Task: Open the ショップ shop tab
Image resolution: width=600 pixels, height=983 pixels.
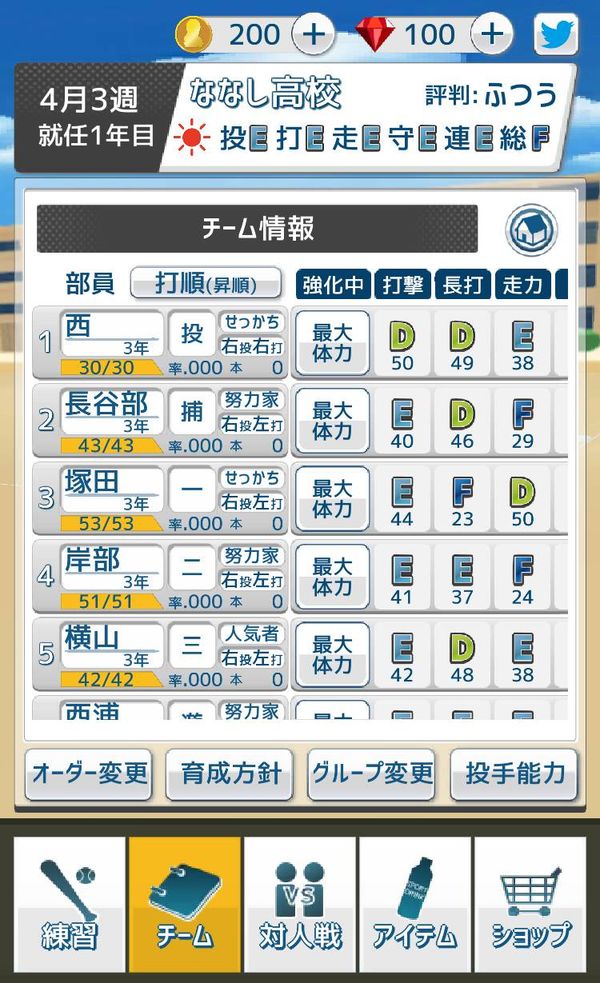Action: click(x=530, y=903)
